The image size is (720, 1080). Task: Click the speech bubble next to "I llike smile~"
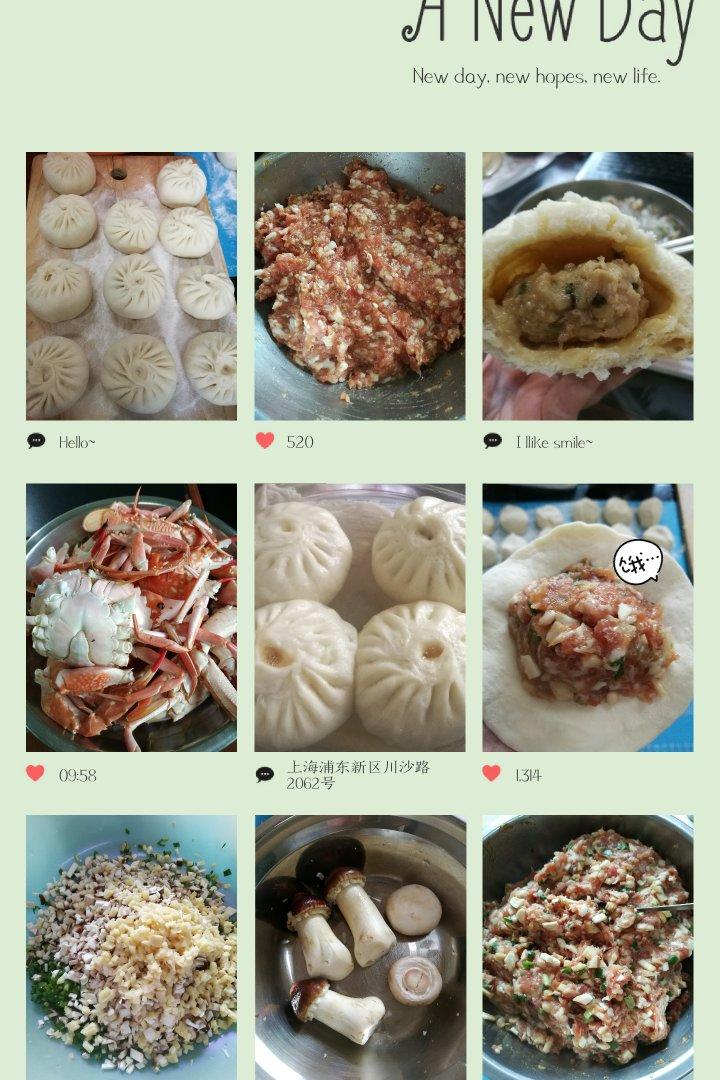[x=491, y=440]
